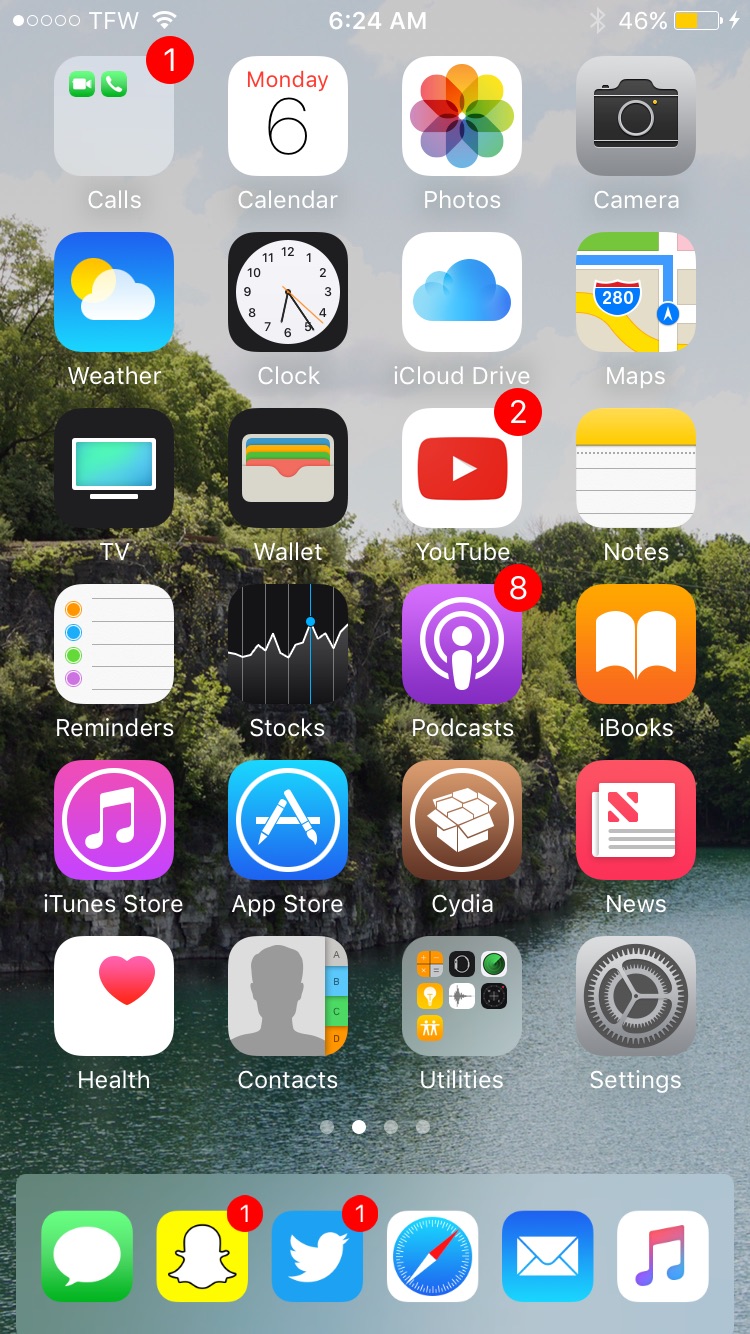Image resolution: width=750 pixels, height=1334 pixels.
Task: Open the Settings app
Action: tap(636, 996)
